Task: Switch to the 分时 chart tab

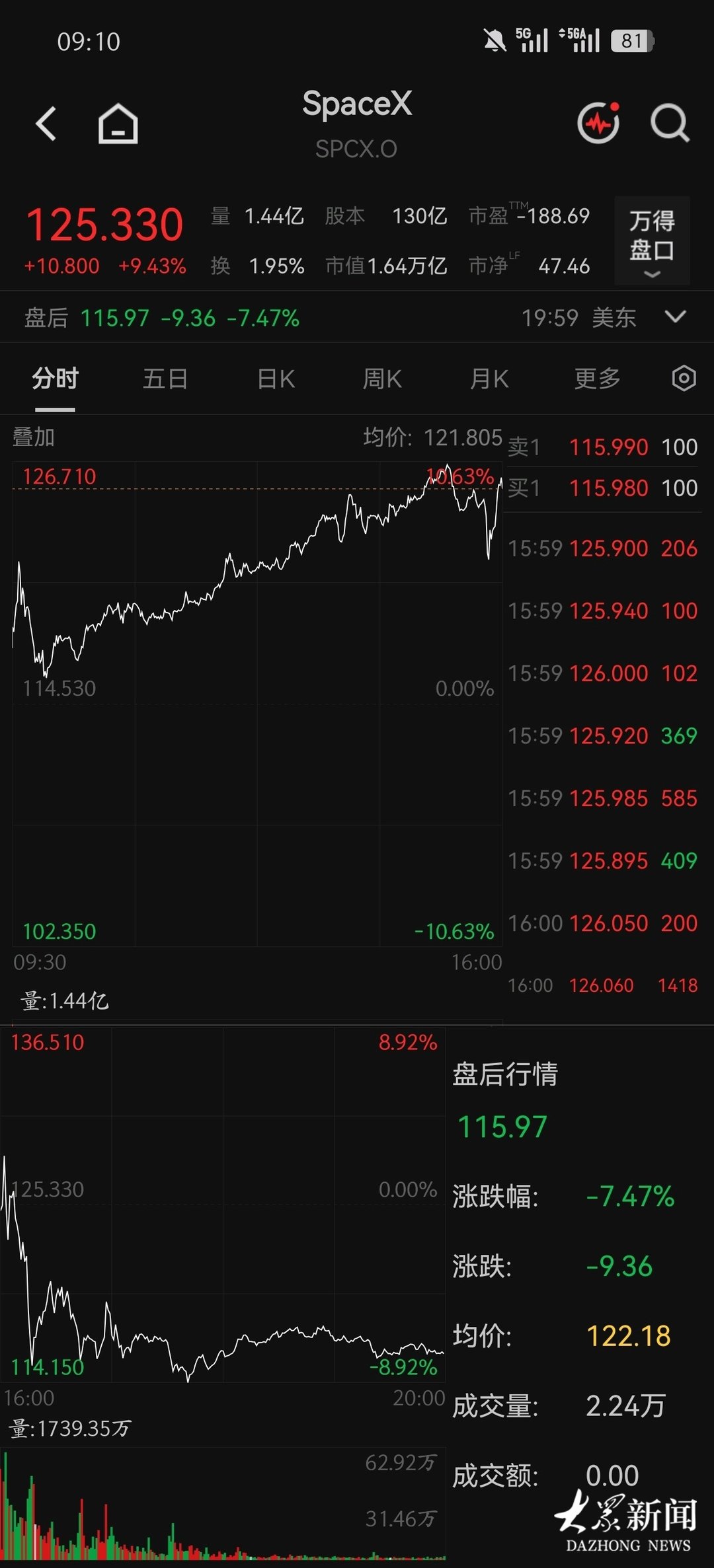Action: [56, 379]
